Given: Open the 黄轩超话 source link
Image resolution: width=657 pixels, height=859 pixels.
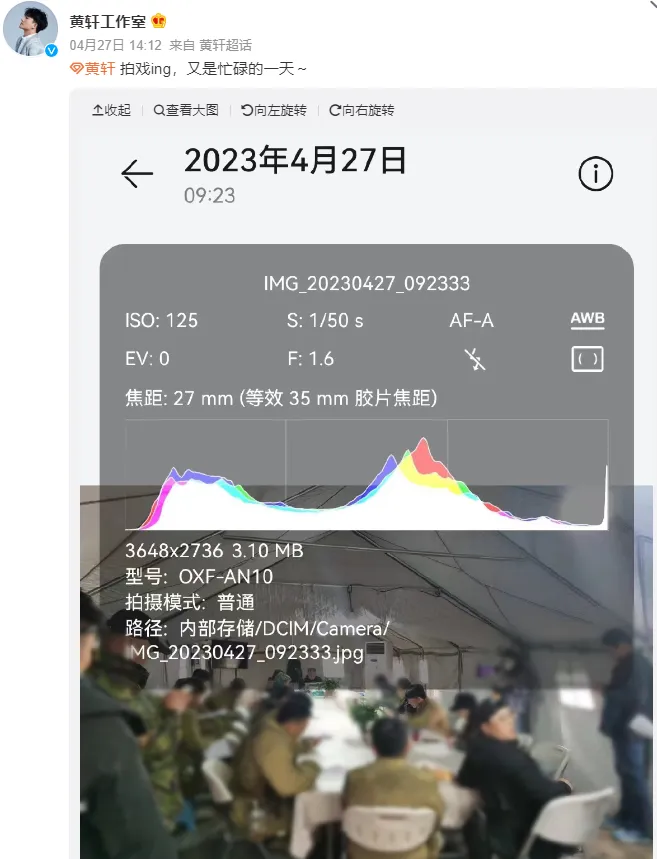Looking at the screenshot, I should pos(225,45).
